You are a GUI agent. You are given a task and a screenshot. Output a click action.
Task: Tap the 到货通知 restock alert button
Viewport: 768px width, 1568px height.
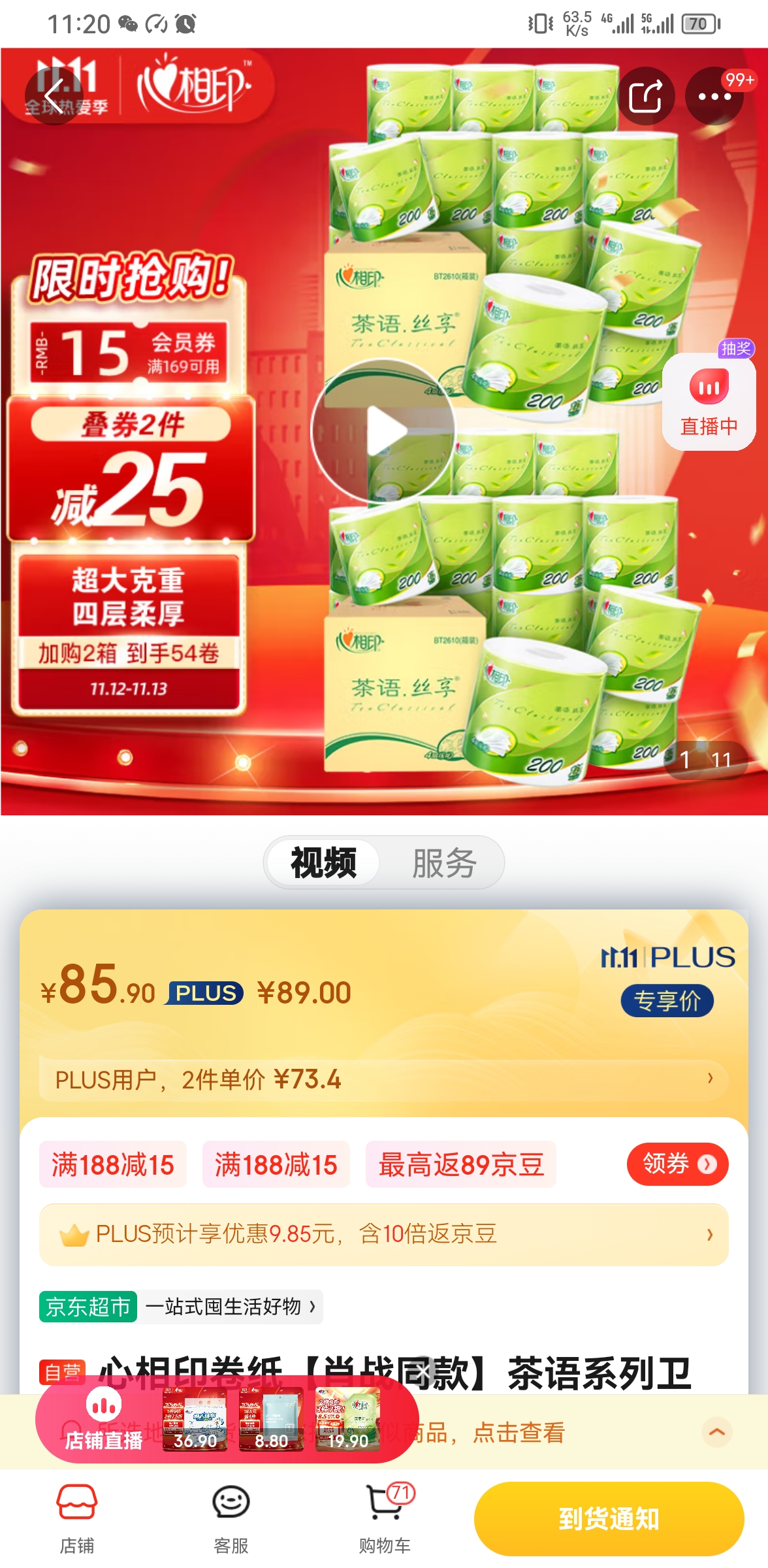coord(609,1518)
